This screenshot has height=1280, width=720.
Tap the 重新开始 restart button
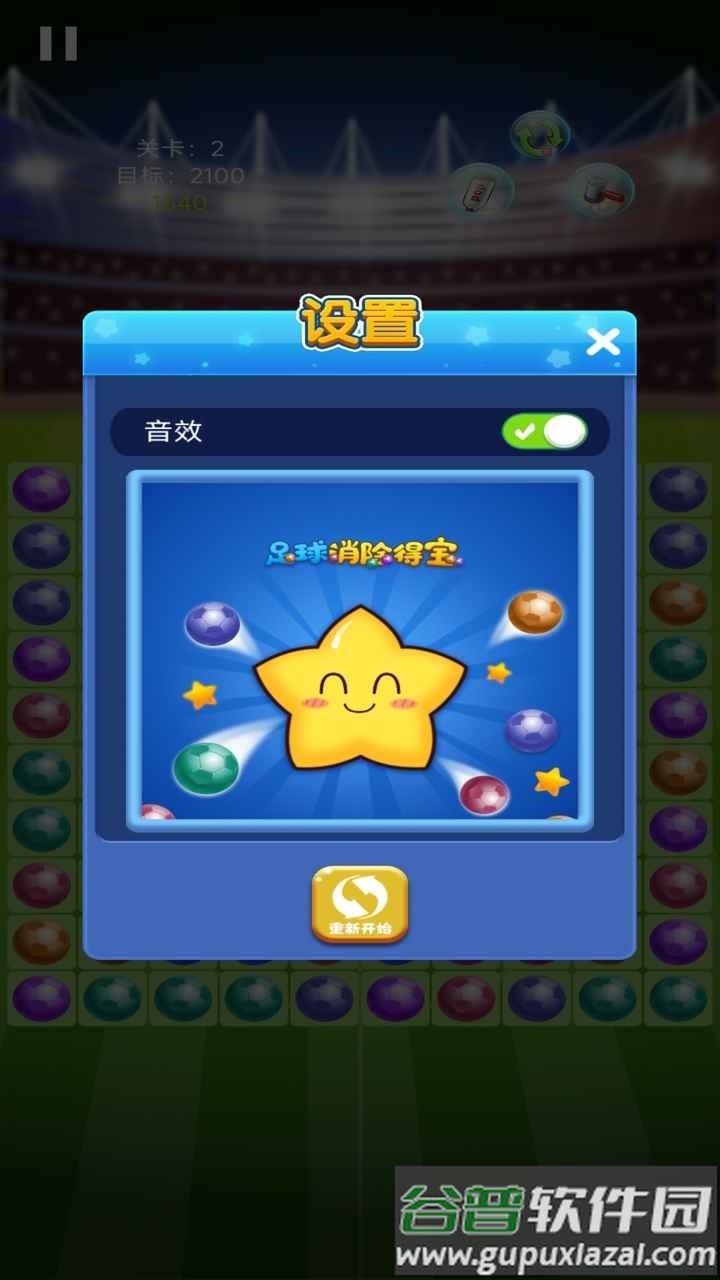360,904
